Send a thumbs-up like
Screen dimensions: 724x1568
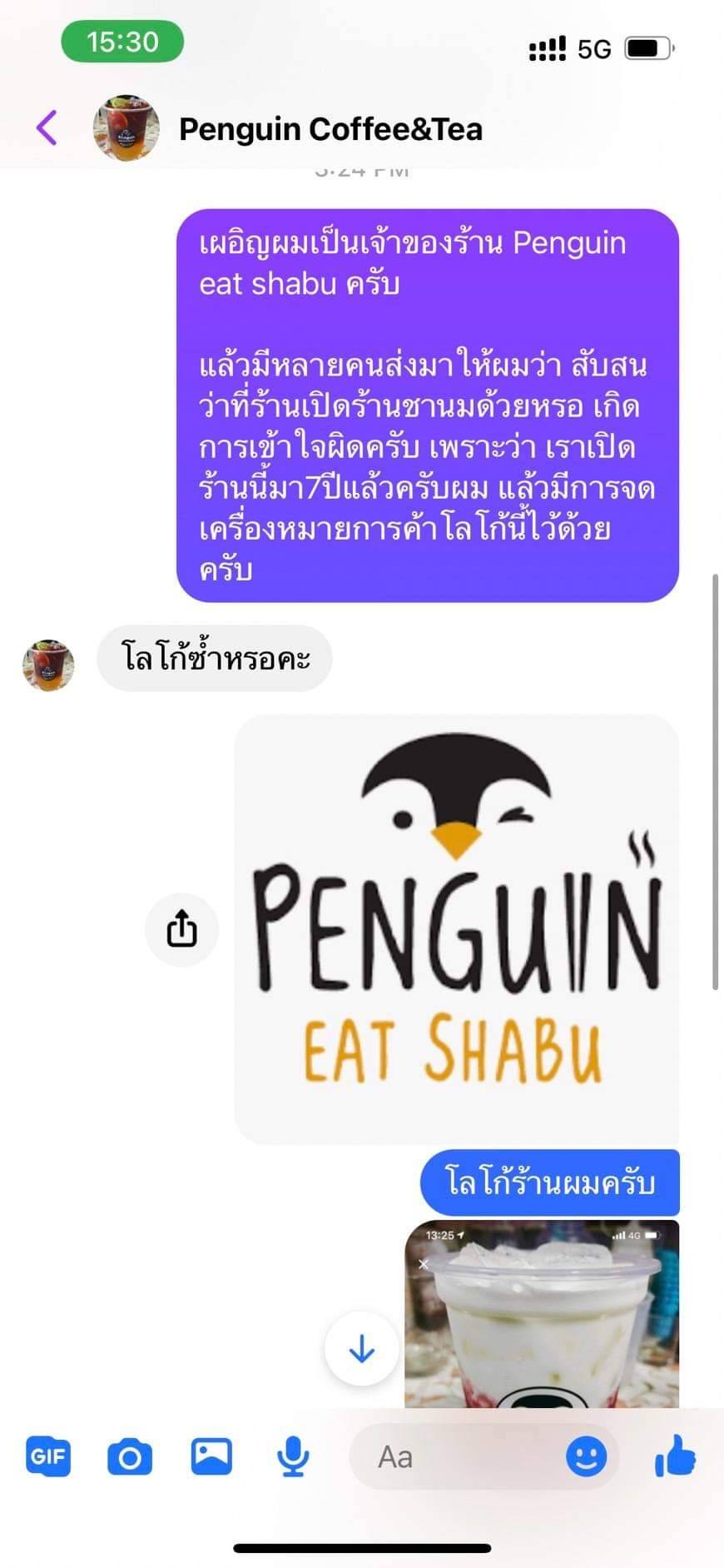pyautogui.click(x=674, y=1456)
